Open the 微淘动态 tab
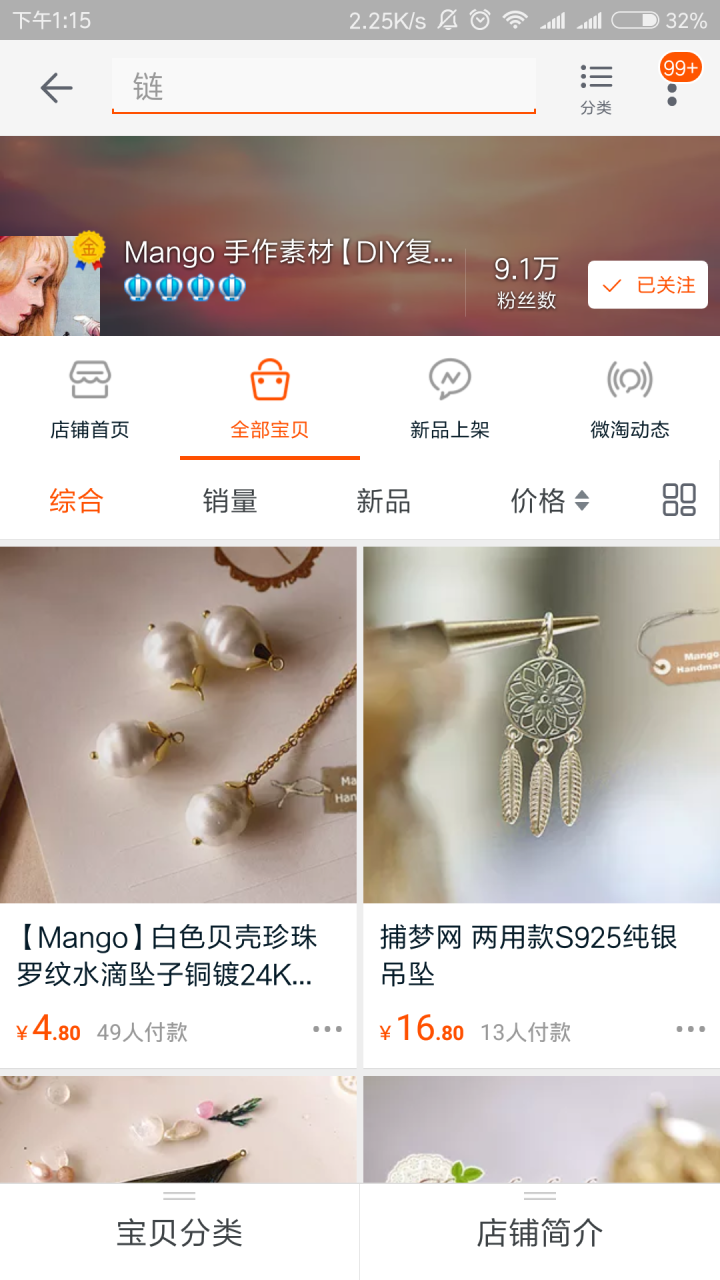 (x=630, y=398)
